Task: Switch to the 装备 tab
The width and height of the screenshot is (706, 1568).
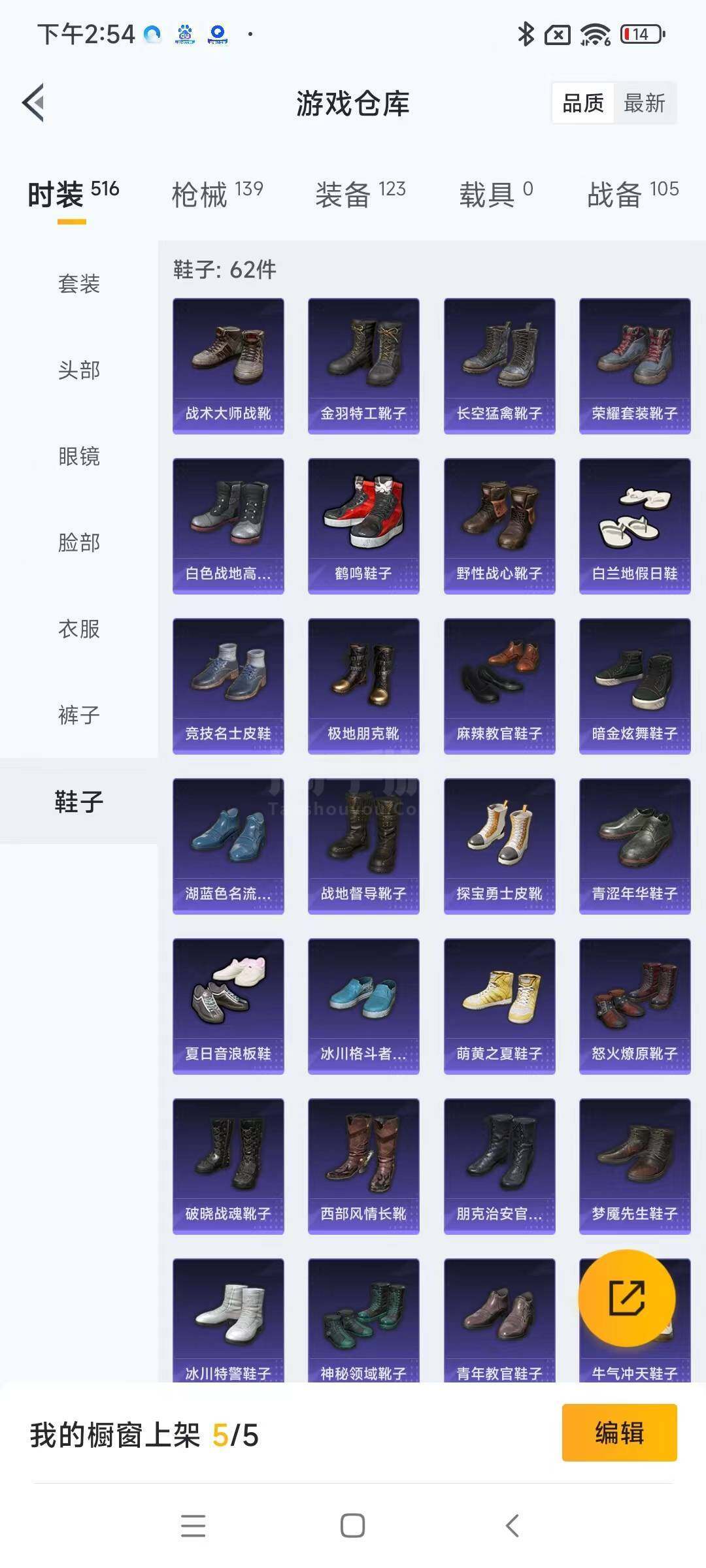Action: (360, 195)
